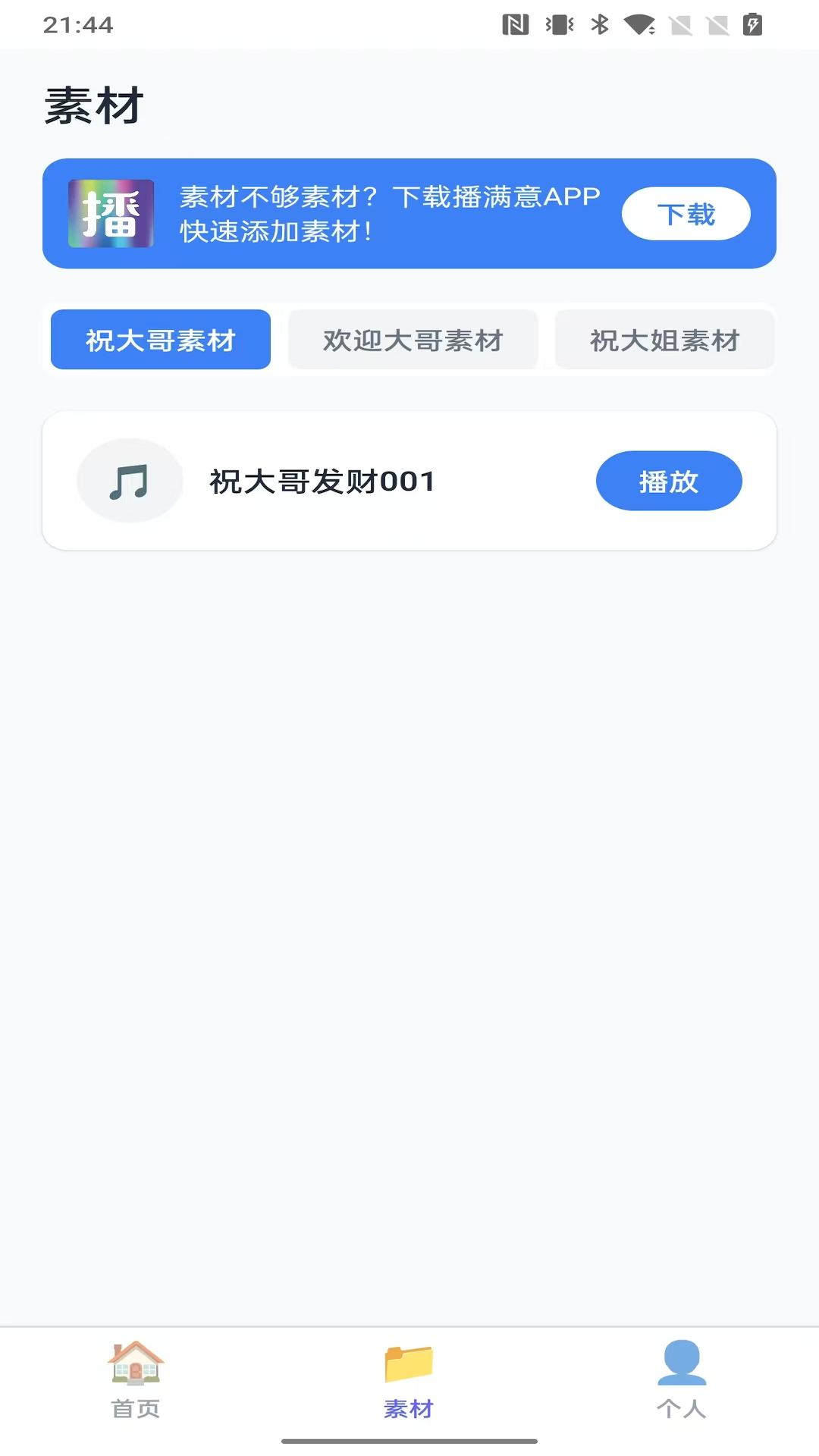This screenshot has height=1456, width=819.
Task: Tap the gesture navigation bar at bottom
Action: (x=409, y=1441)
